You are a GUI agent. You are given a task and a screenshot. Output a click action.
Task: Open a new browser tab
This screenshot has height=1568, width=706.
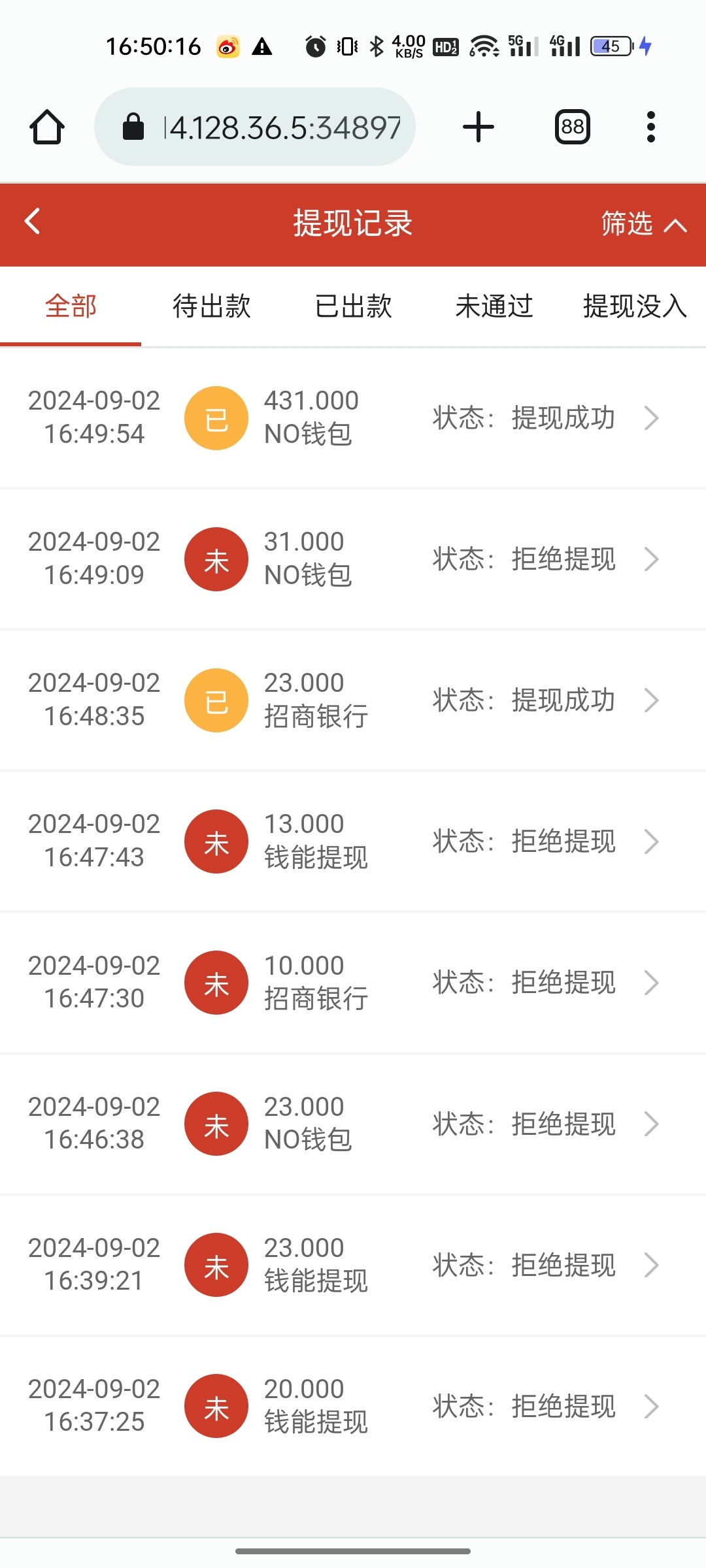pos(479,127)
